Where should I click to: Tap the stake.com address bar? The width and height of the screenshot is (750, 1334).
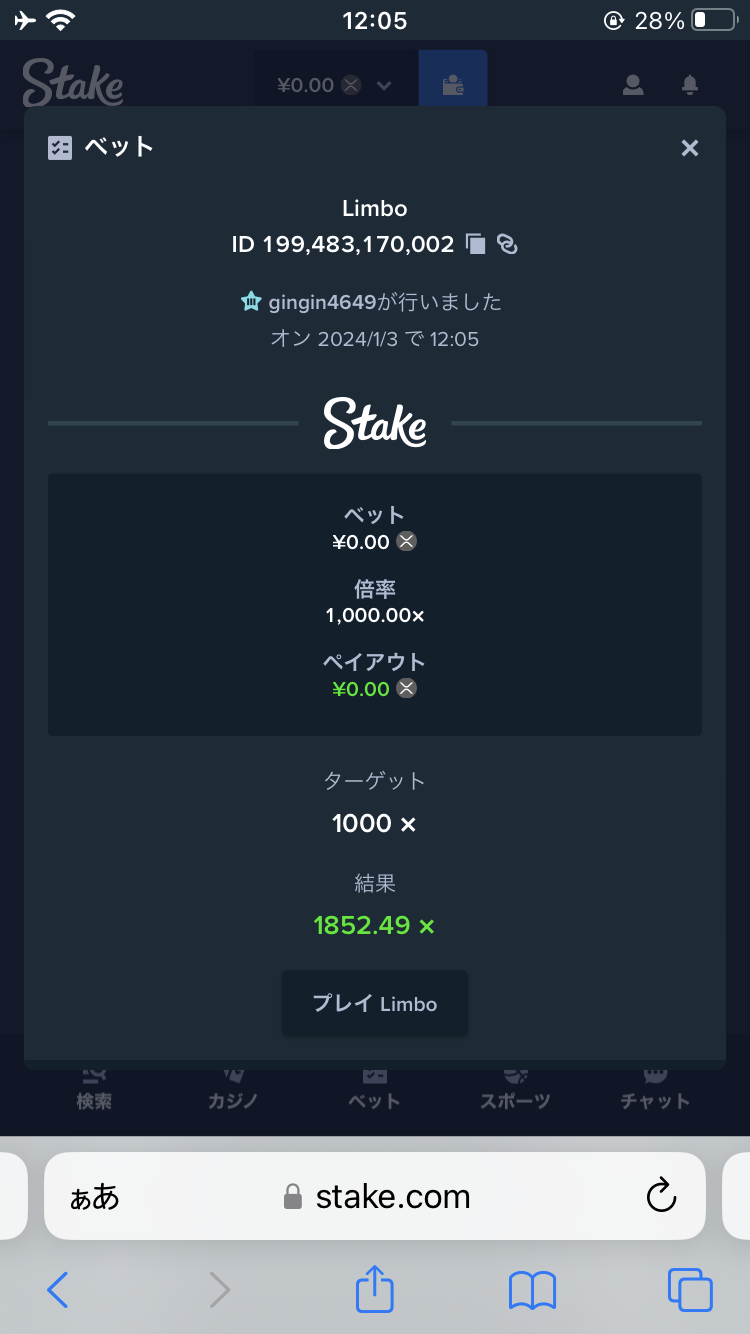[x=375, y=1196]
